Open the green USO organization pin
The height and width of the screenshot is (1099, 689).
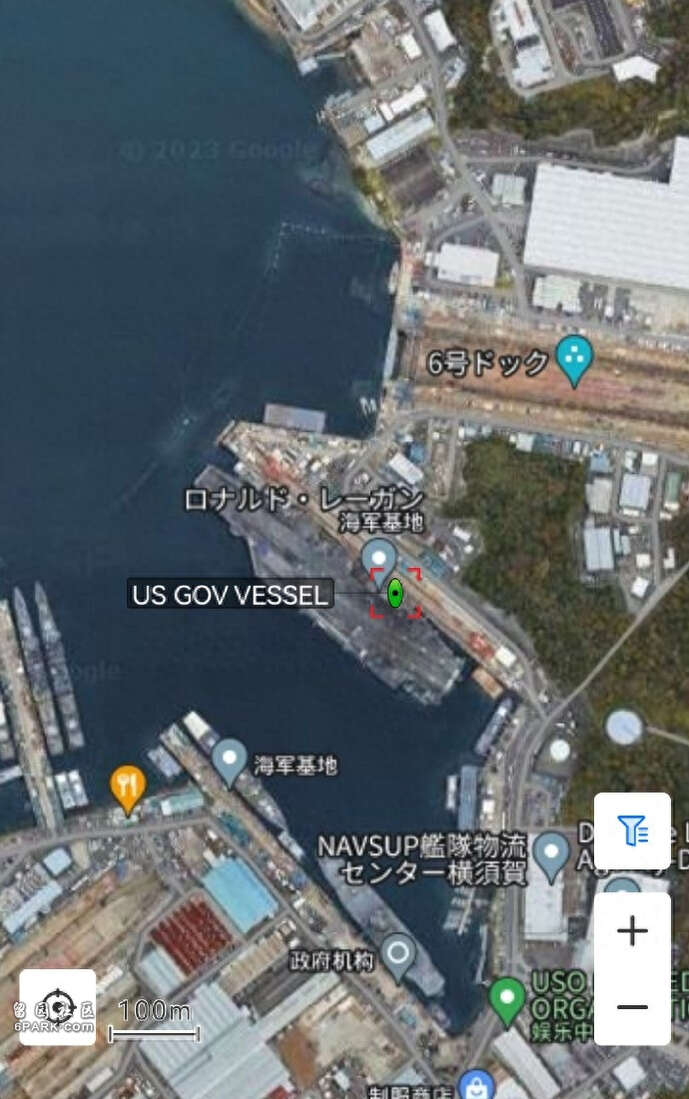[x=507, y=999]
